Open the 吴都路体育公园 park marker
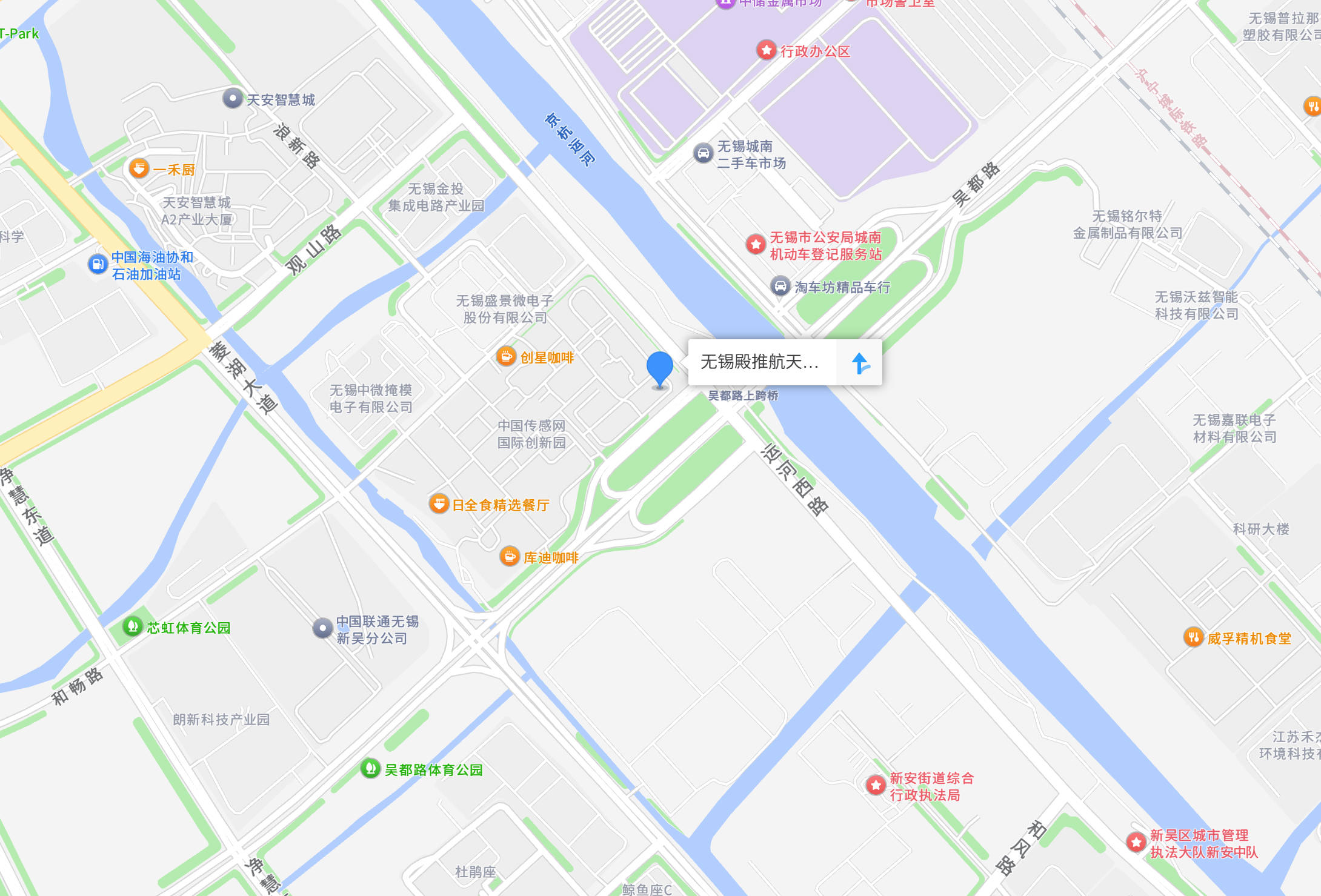The height and width of the screenshot is (896, 1321). click(x=370, y=769)
